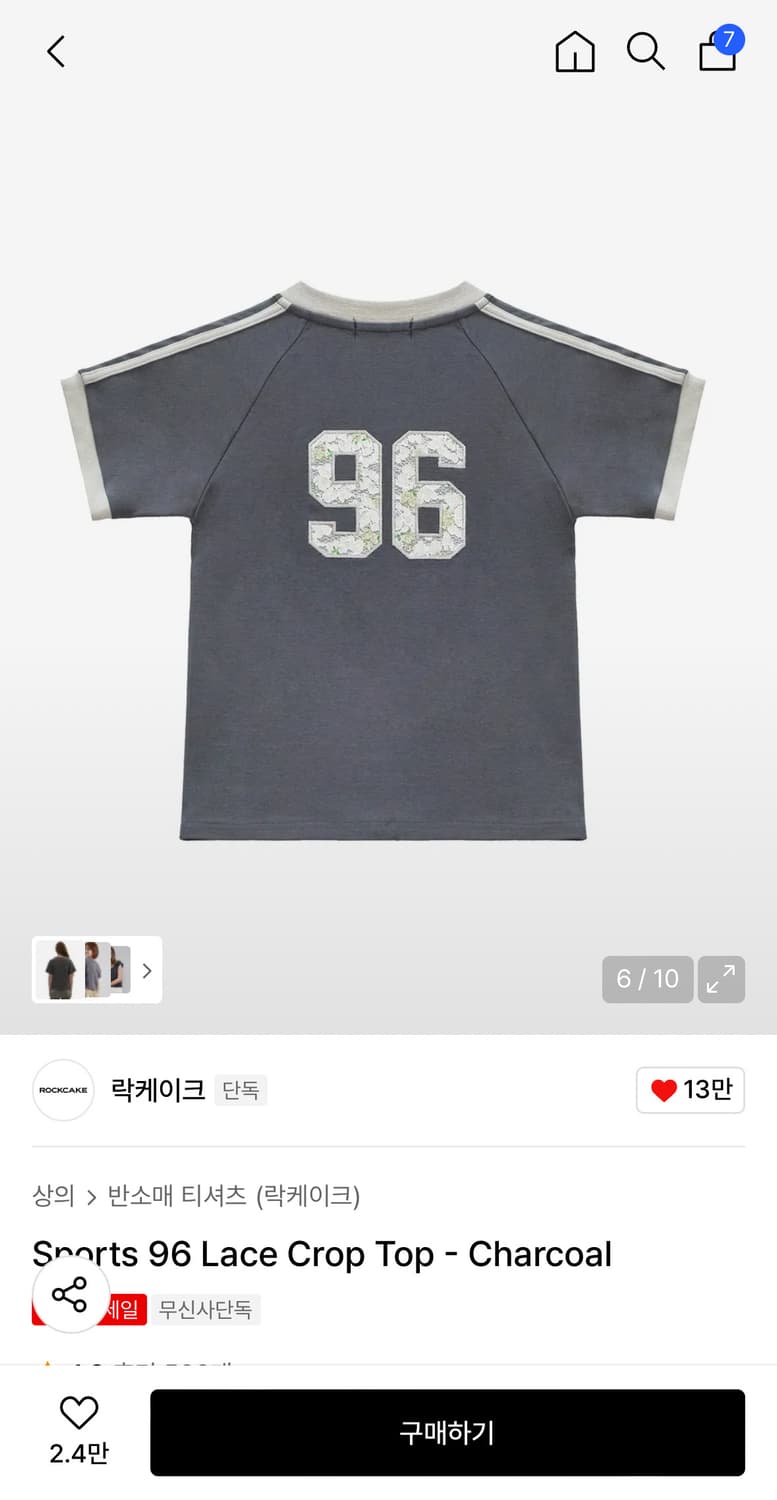Open the home screen via house icon
This screenshot has width=777, height=1500.
pos(575,52)
